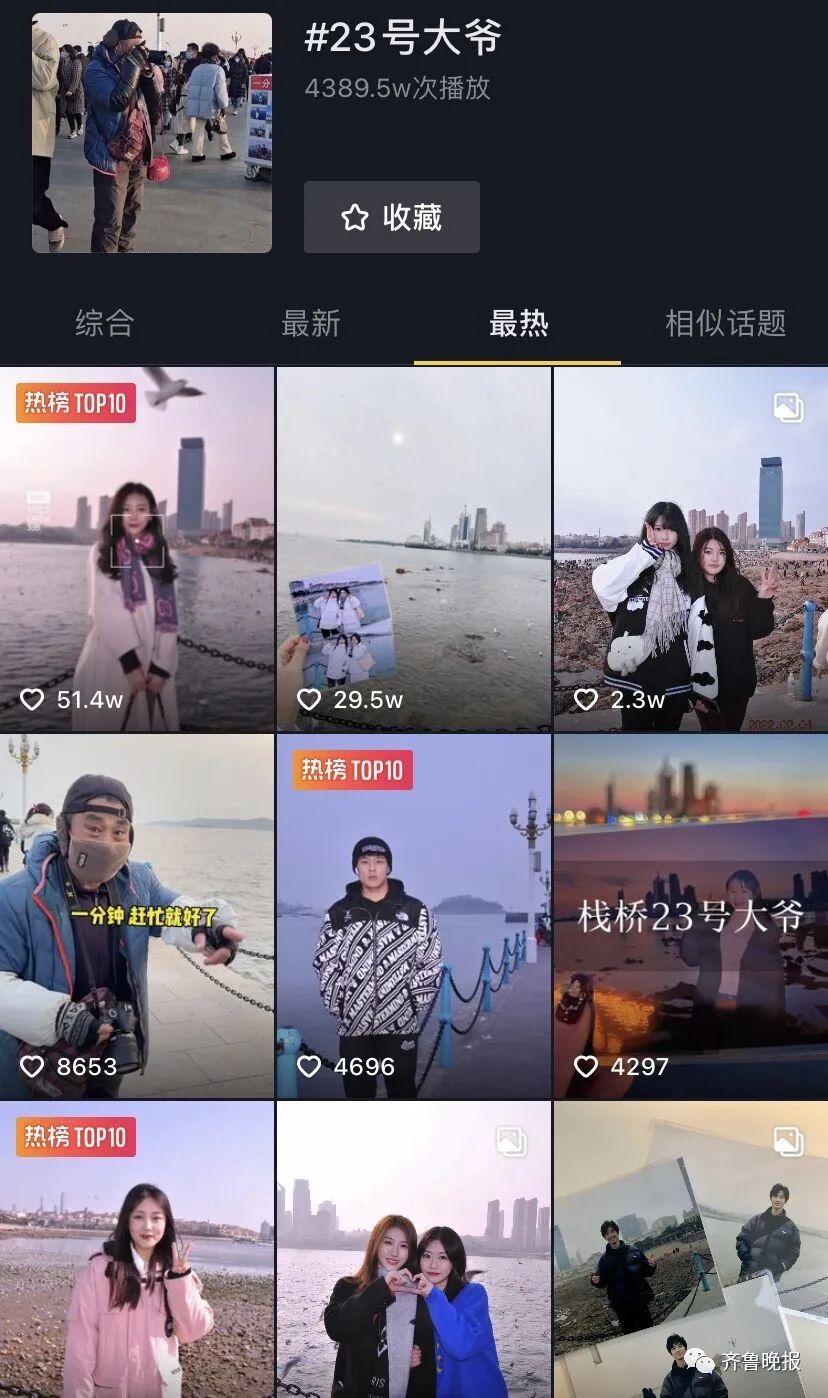Play the video with 8653 likes
The width and height of the screenshot is (828, 1398).
137,915
